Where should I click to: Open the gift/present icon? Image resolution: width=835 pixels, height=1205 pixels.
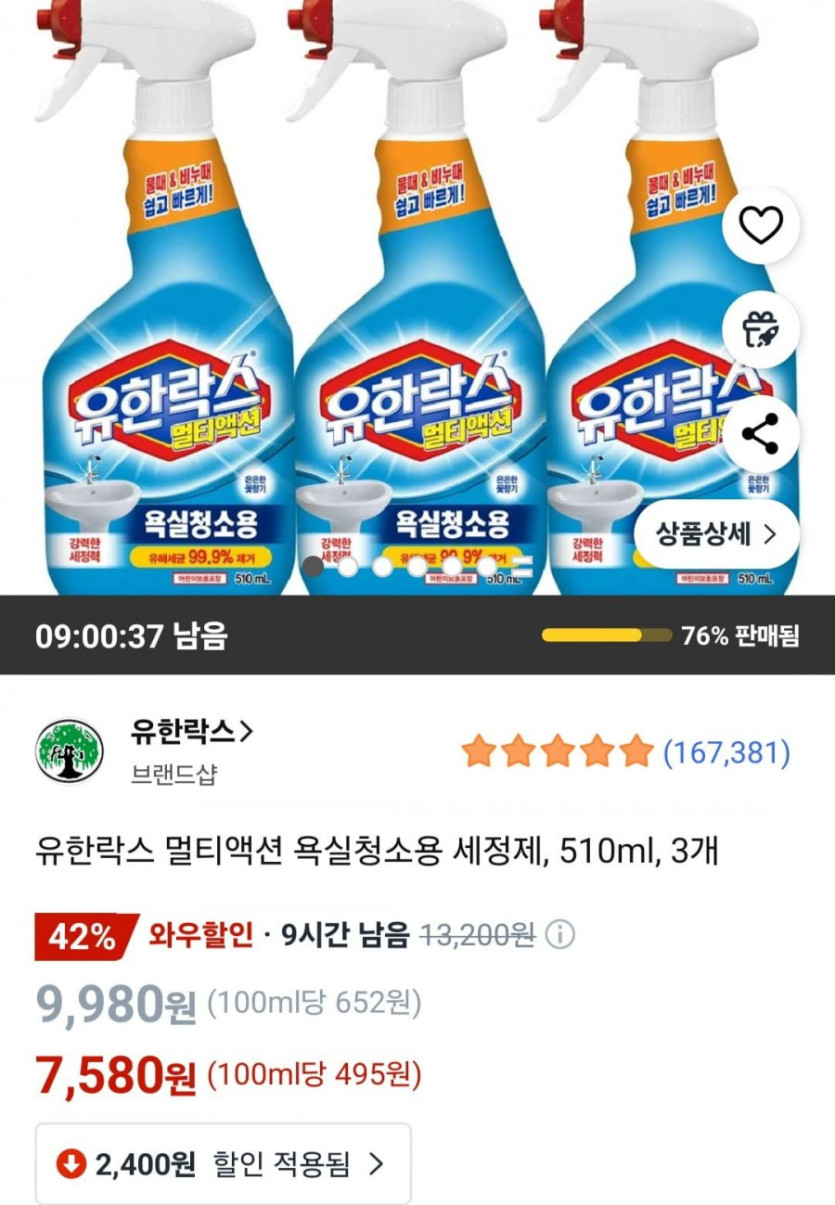click(x=761, y=327)
